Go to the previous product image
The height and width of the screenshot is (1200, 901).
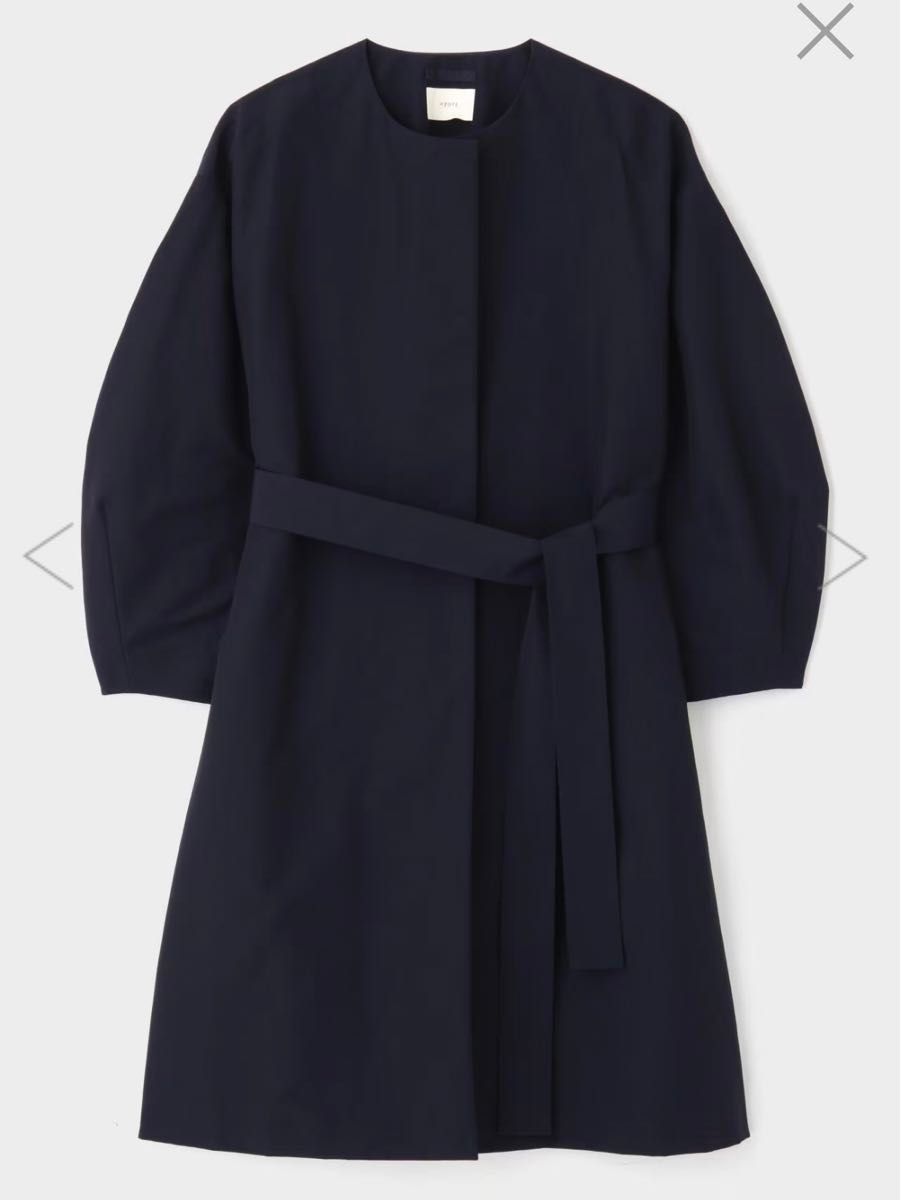tap(48, 556)
